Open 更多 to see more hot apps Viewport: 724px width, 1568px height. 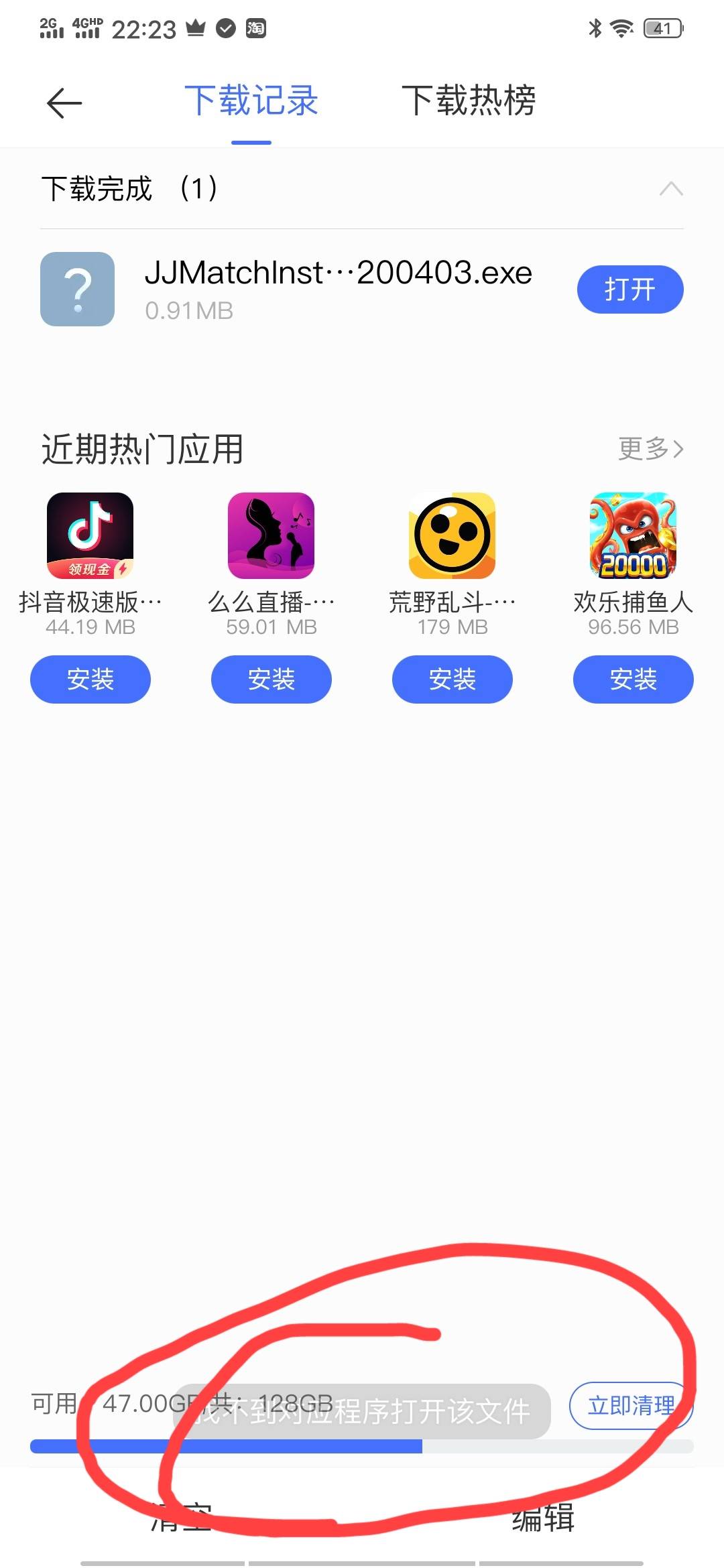coord(649,450)
